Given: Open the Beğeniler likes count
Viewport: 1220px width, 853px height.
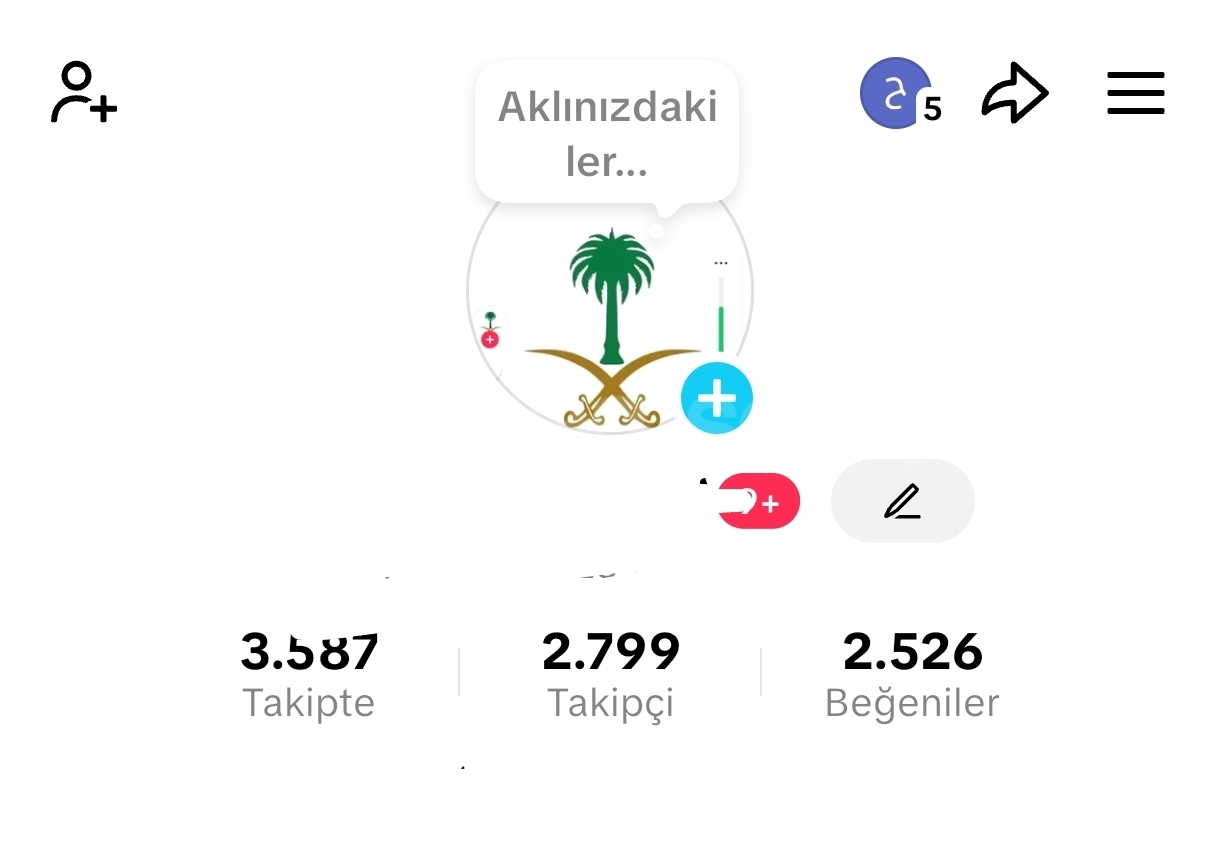Looking at the screenshot, I should pos(912,675).
